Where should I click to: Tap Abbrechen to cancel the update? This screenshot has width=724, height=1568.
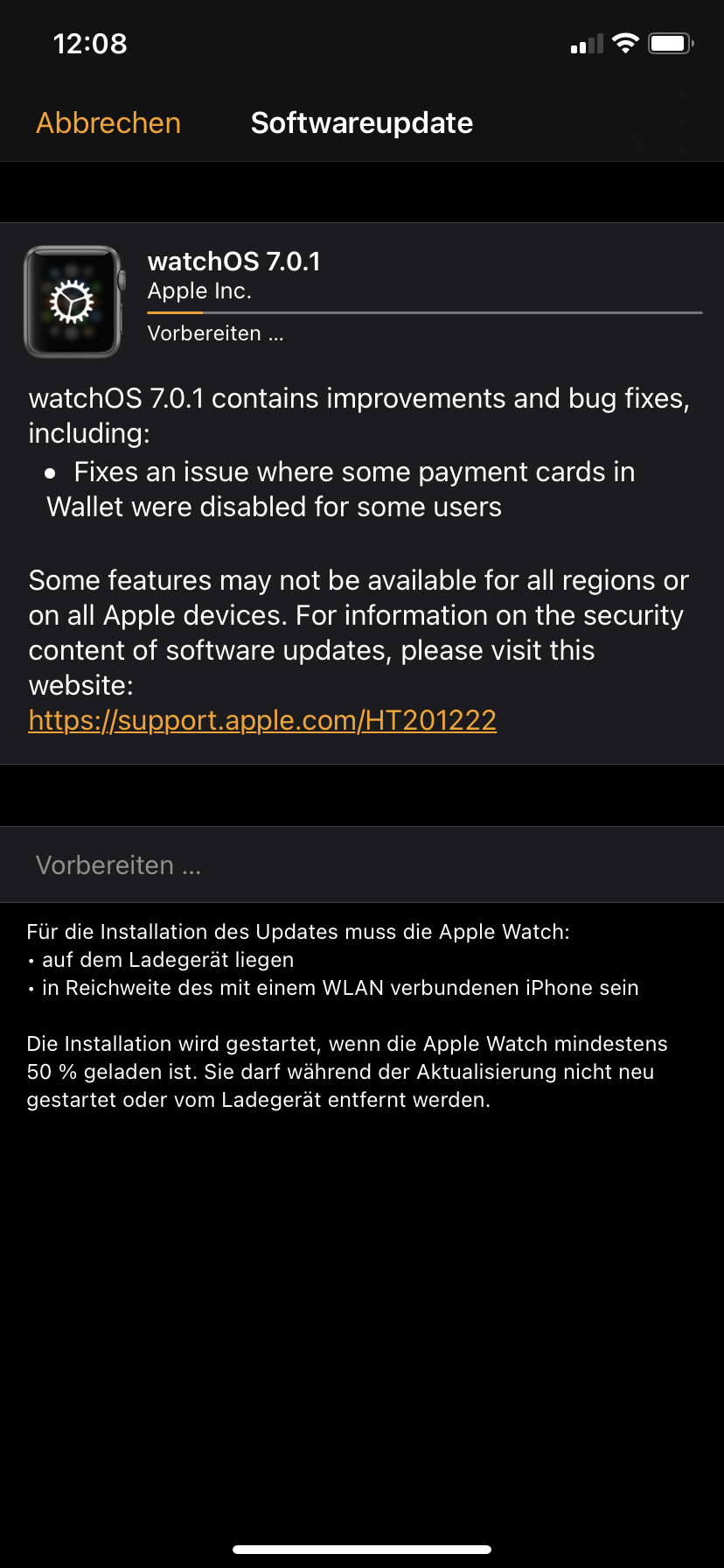click(108, 123)
